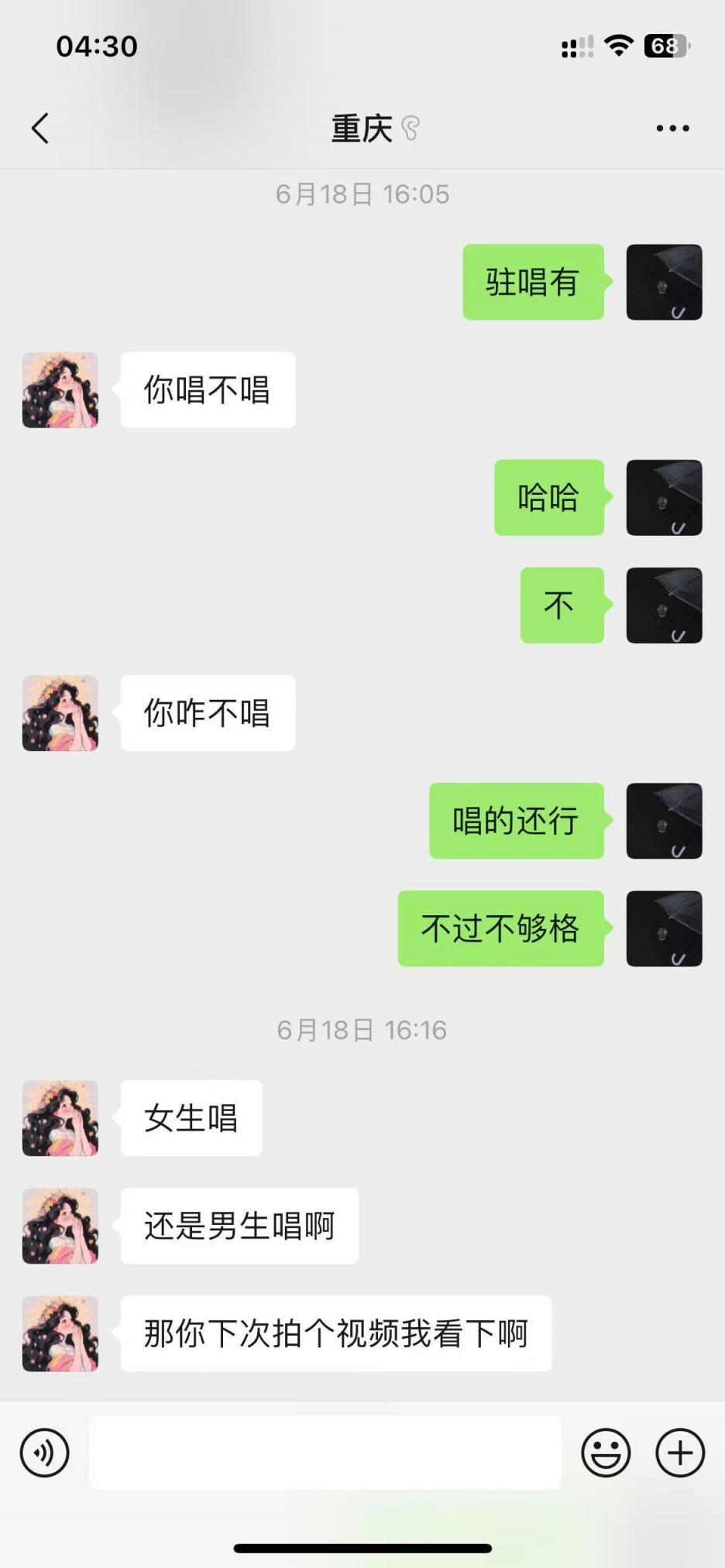This screenshot has width=725, height=1568.
Task: Focus the message text field
Action: 325,1453
